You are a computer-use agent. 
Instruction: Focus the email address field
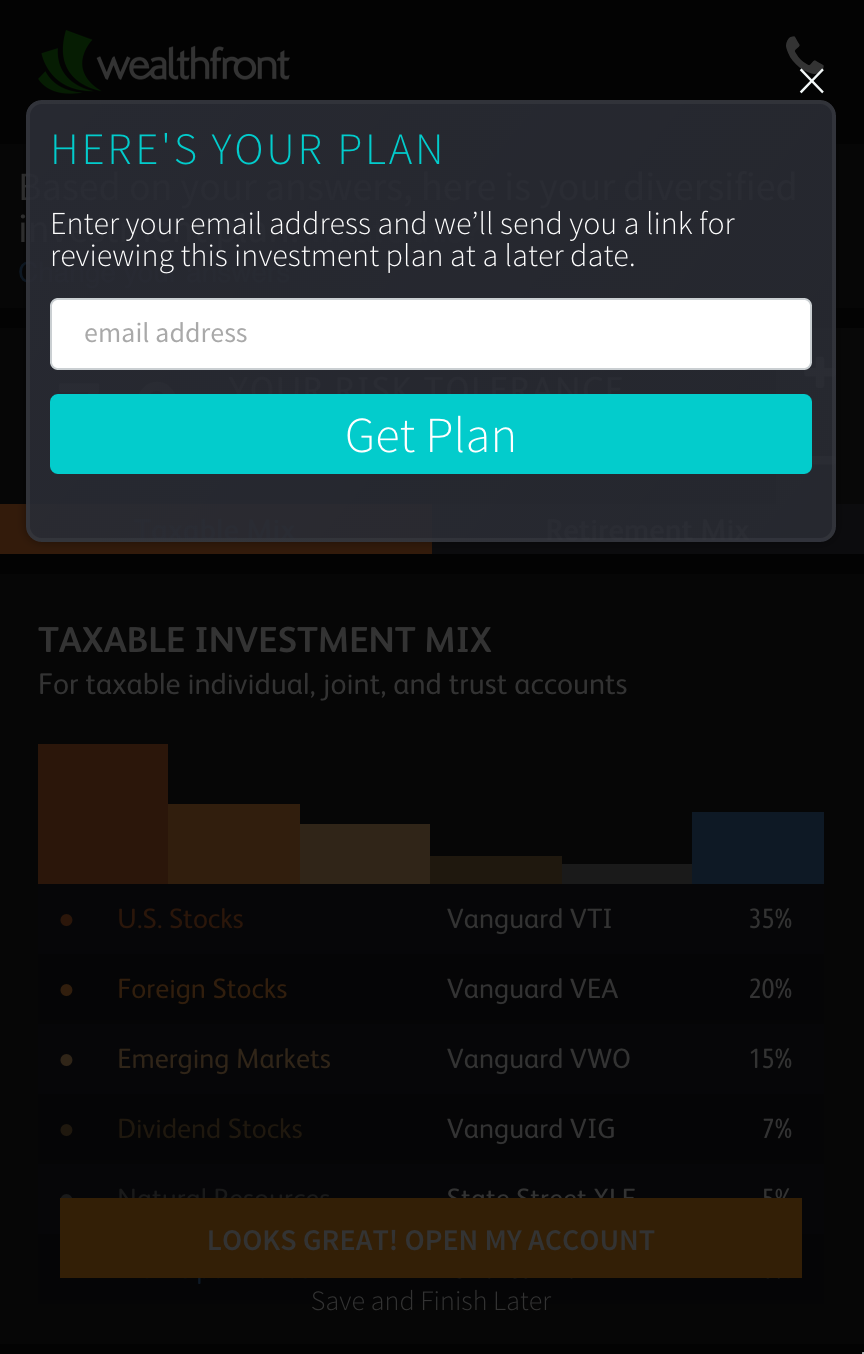[430, 334]
